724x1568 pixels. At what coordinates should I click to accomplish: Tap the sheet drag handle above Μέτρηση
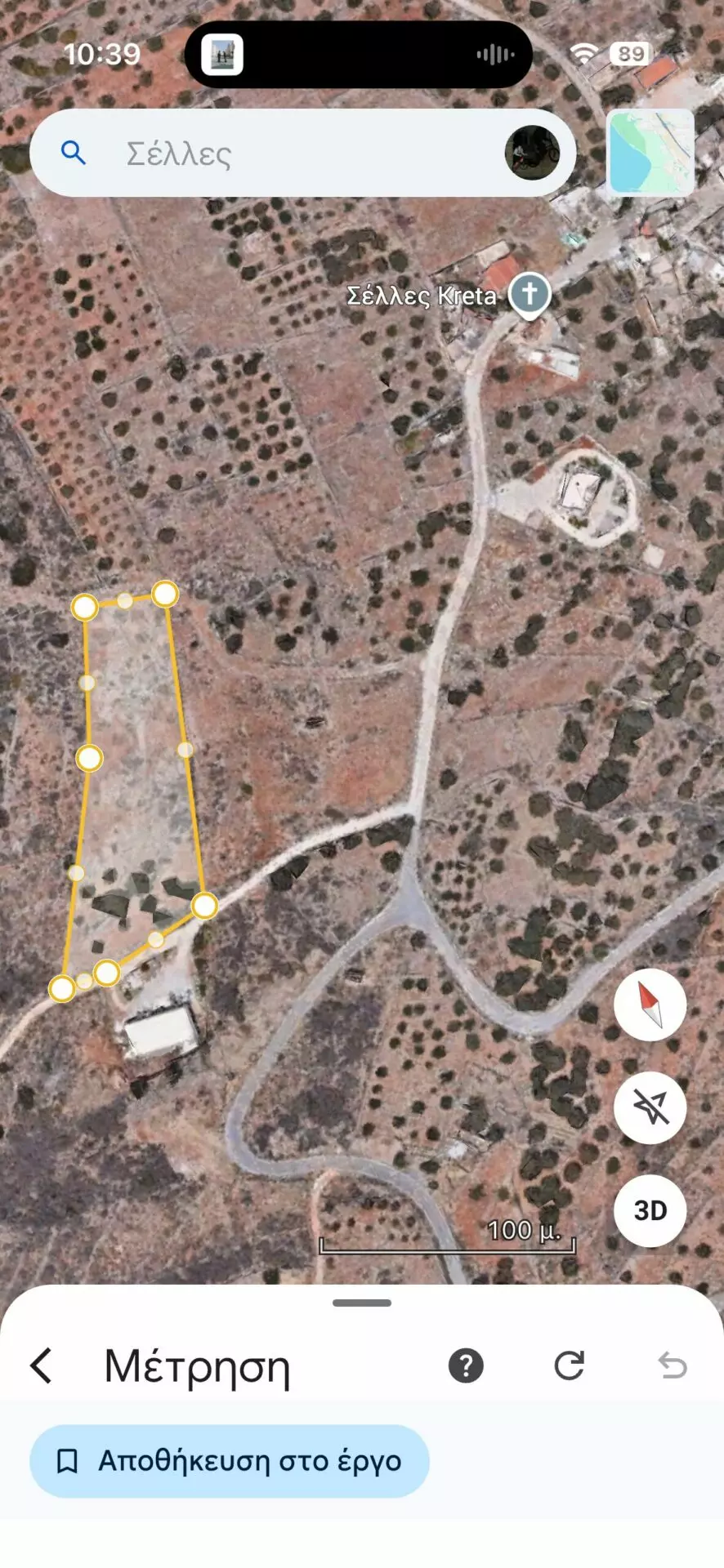pos(362,1303)
